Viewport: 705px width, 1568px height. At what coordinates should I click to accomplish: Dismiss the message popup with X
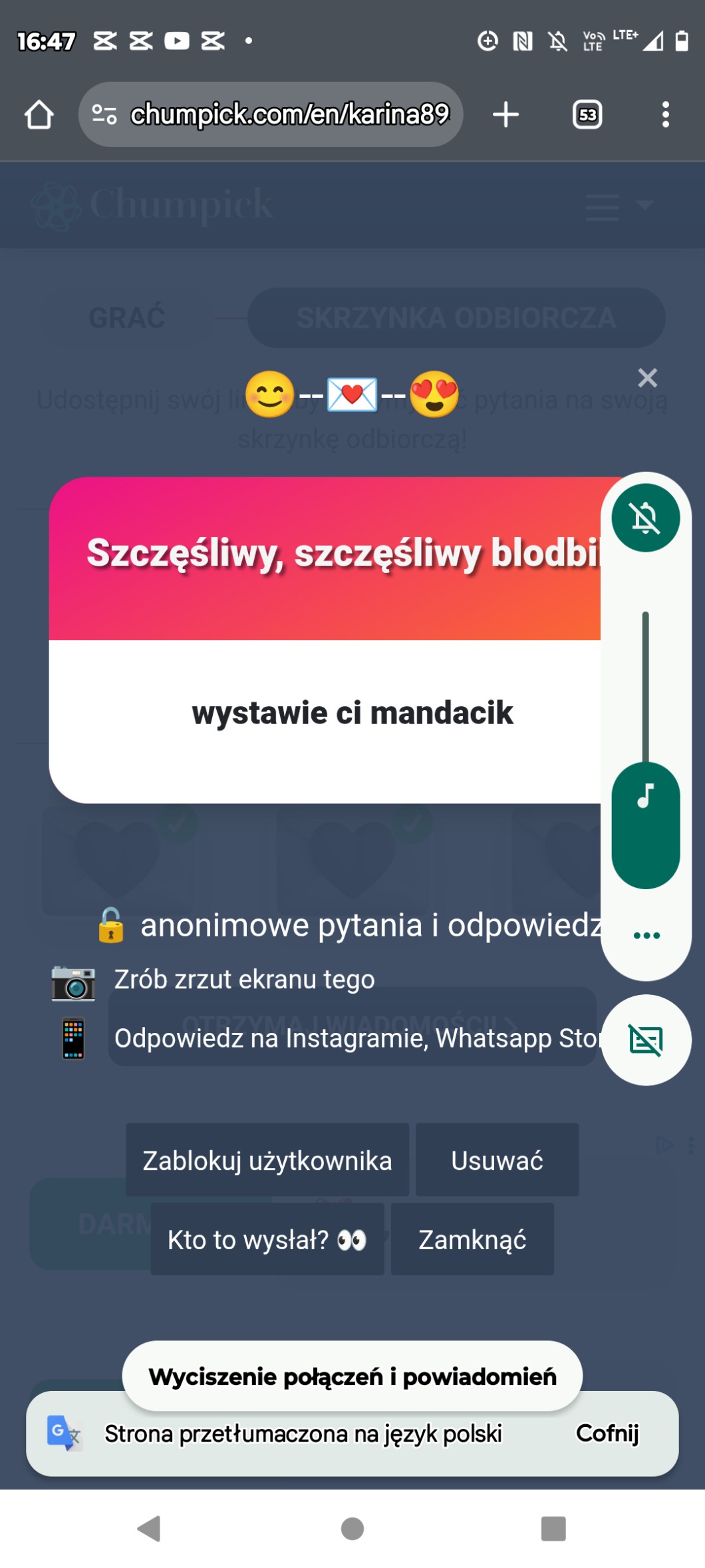(647, 378)
